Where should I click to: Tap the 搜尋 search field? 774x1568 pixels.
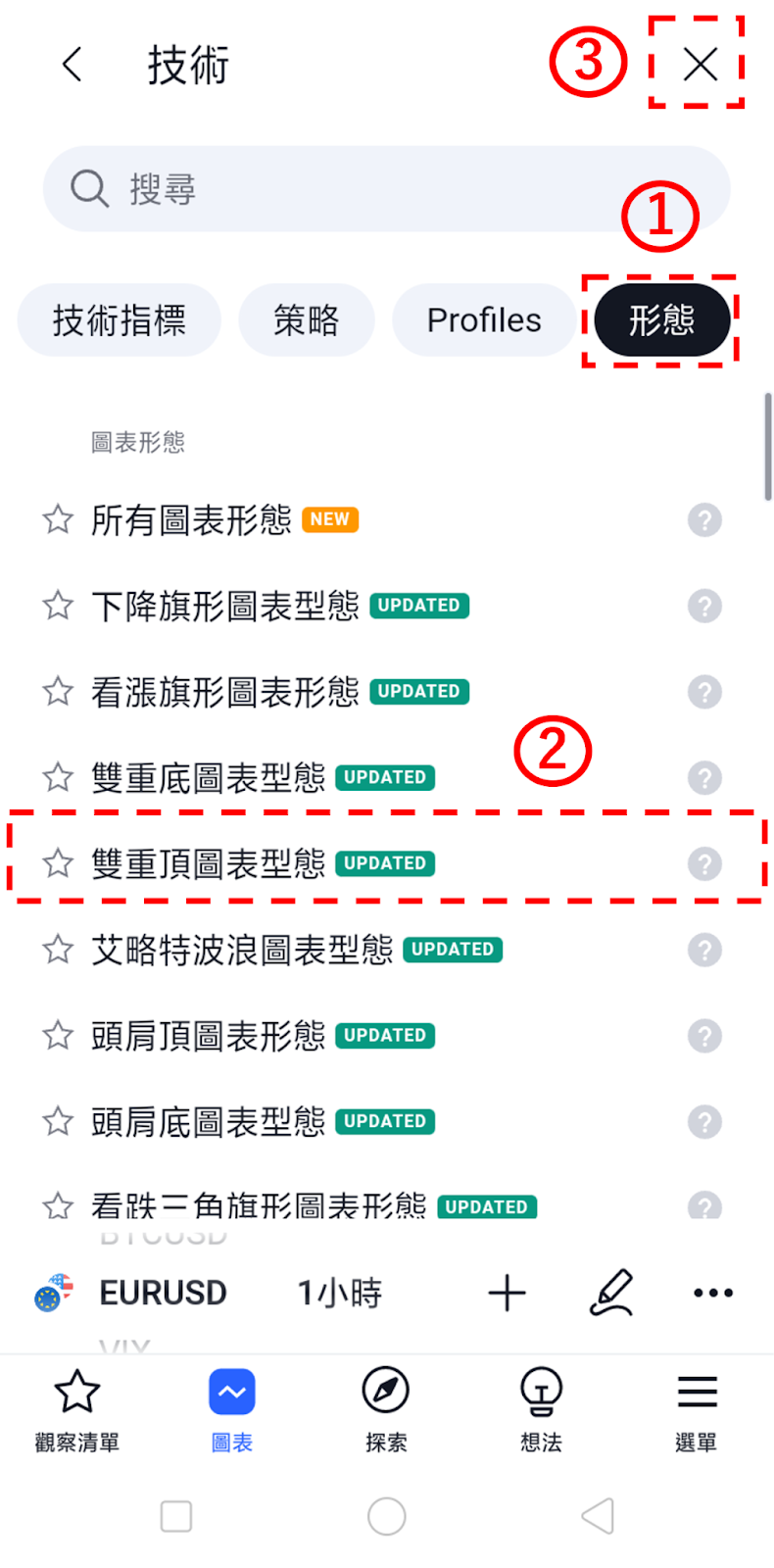pos(386,189)
